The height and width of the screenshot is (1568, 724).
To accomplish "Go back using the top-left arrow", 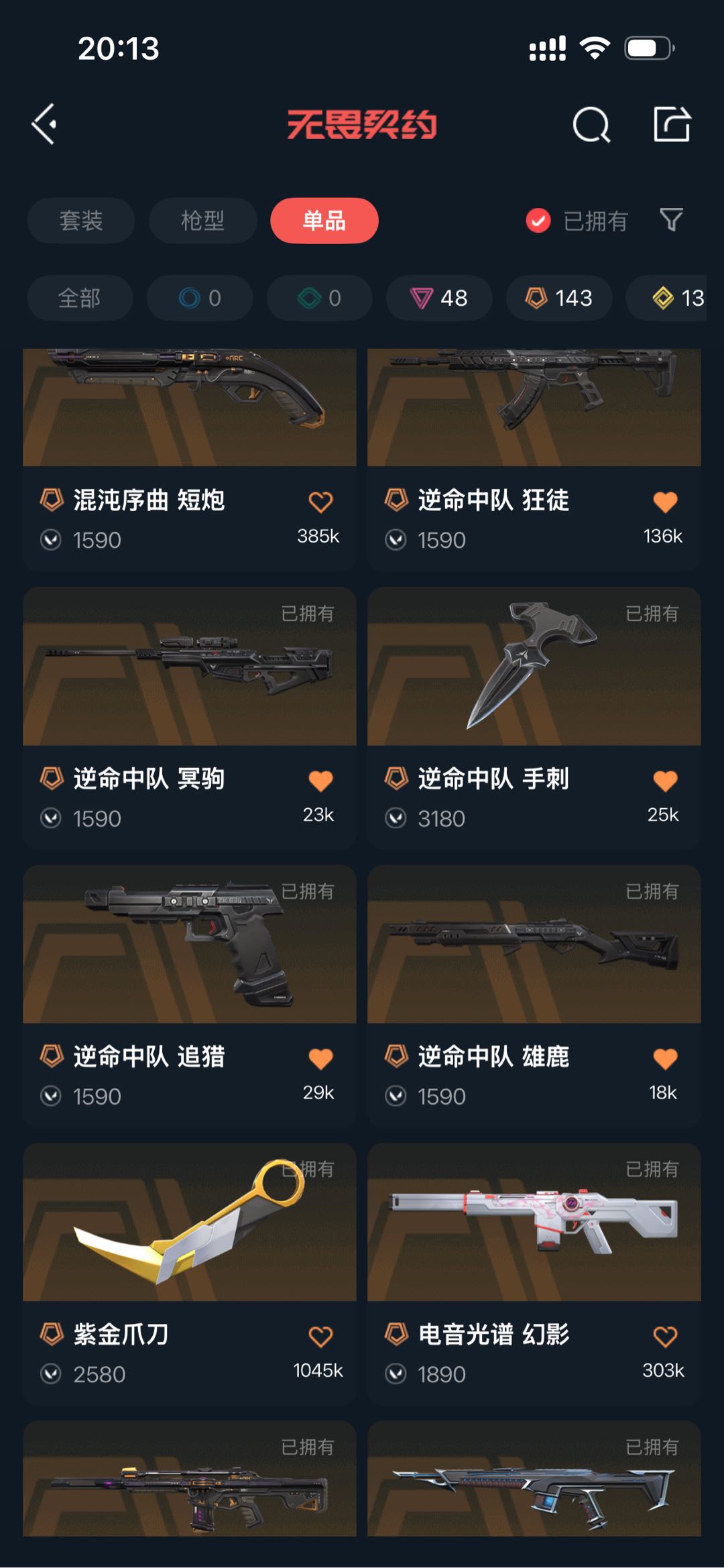I will click(44, 124).
